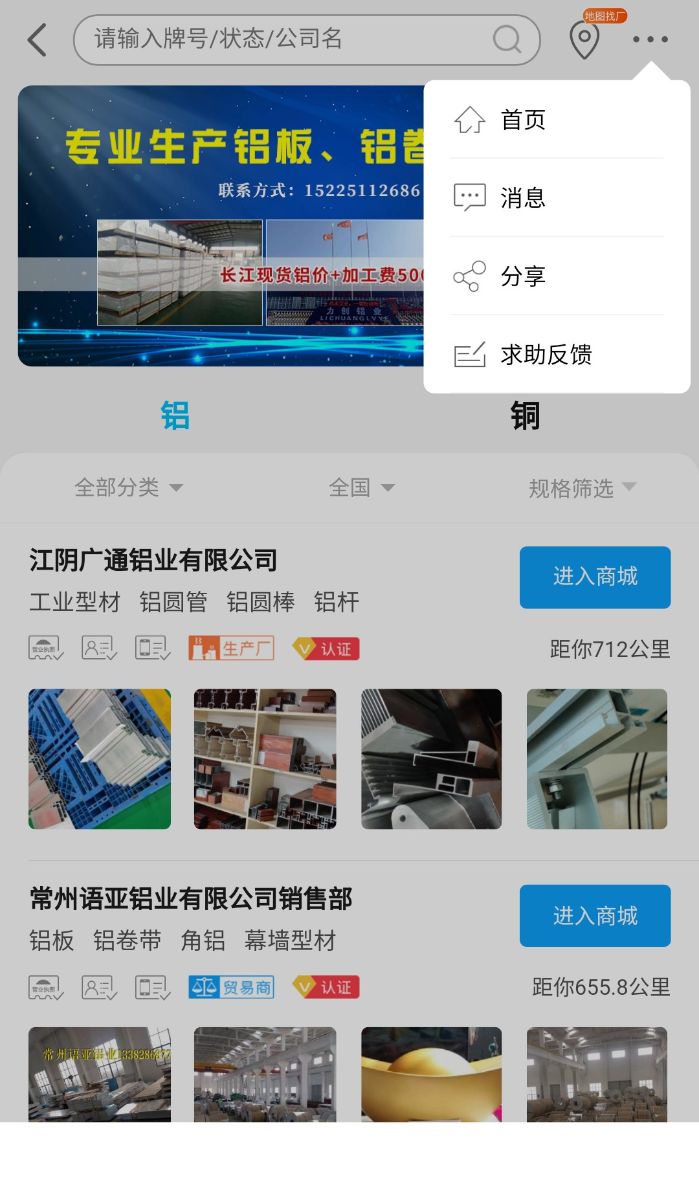
Task: Expand the 全国 region dropdown
Action: (x=361, y=488)
